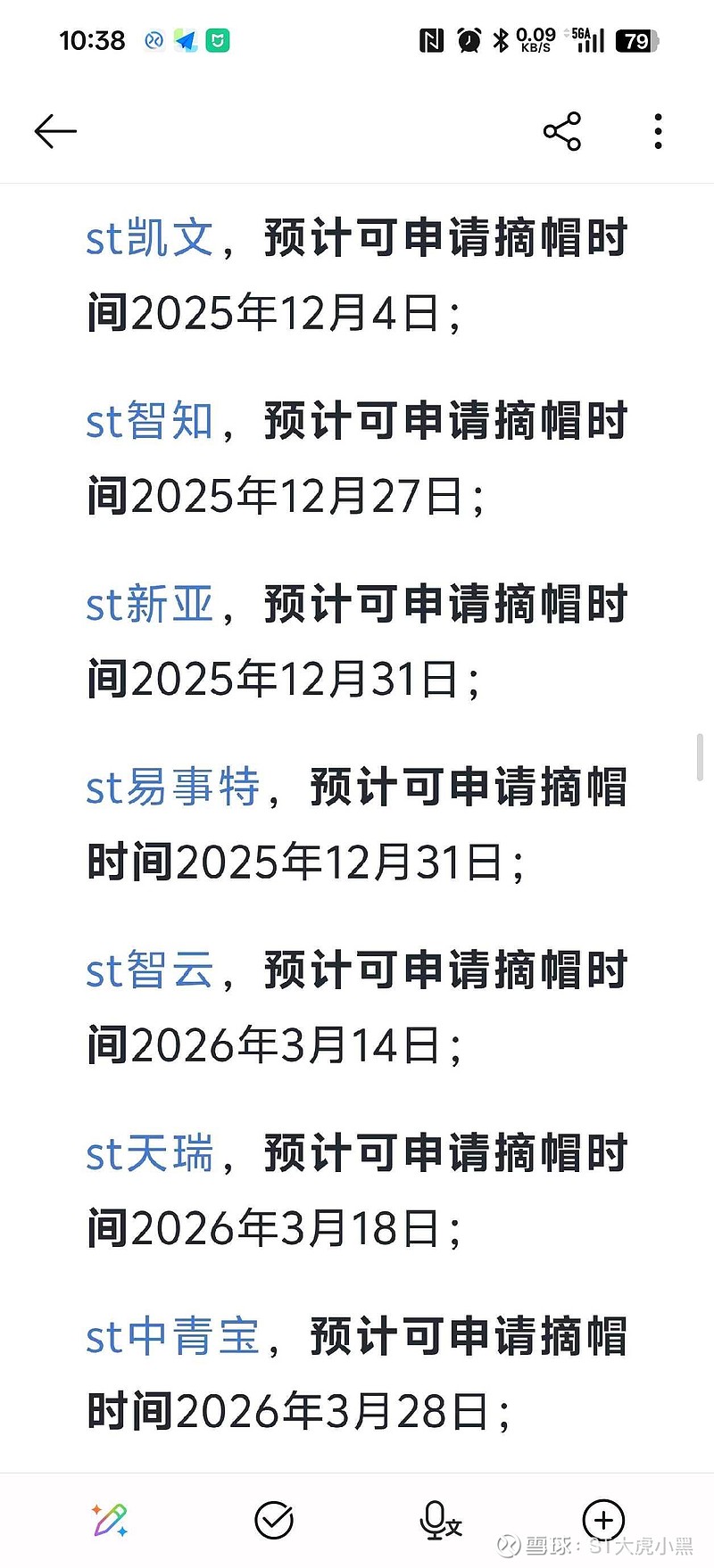This screenshot has width=714, height=1568.
Task: Select the st天瑞 link
Action: [x=148, y=1156]
